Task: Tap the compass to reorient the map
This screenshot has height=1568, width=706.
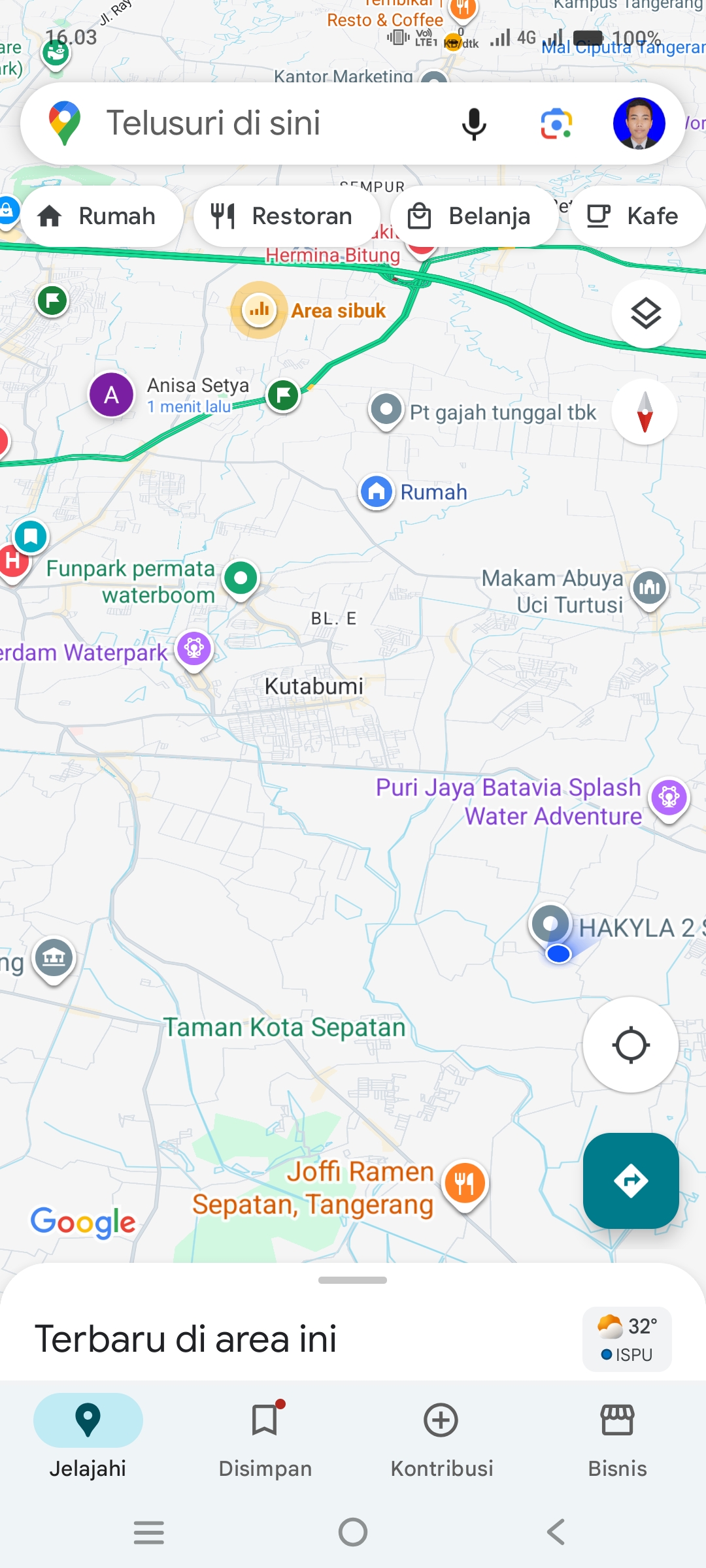Action: pyautogui.click(x=645, y=412)
